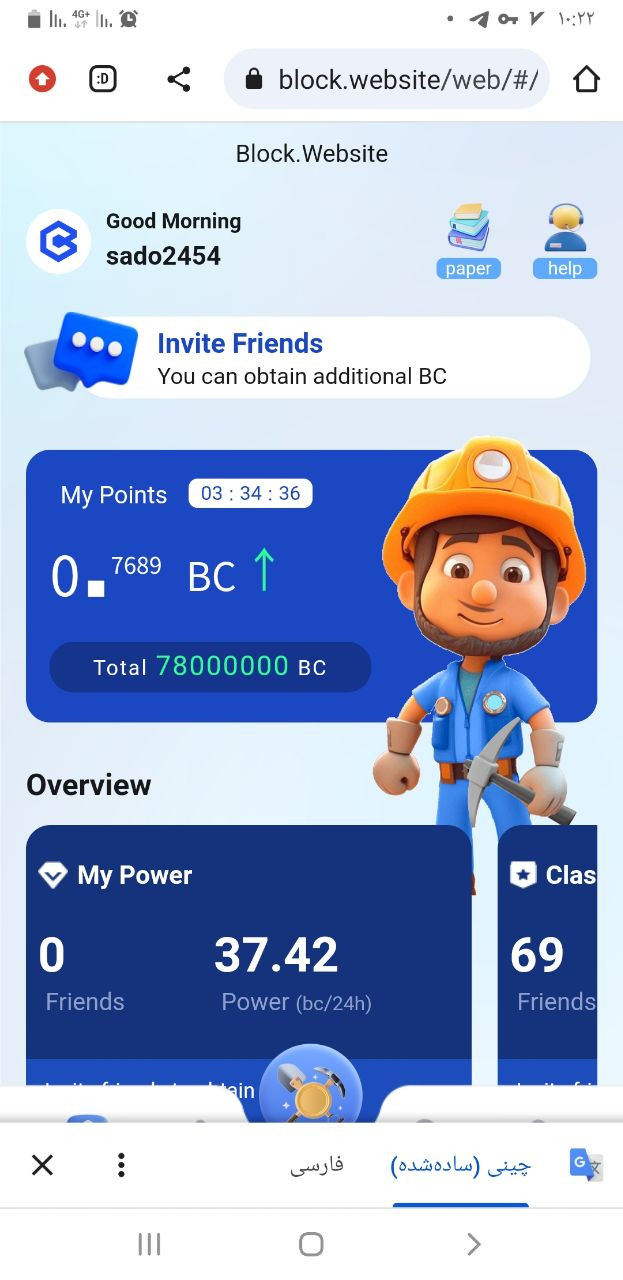Switch translation to فارسی
This screenshot has height=1280, width=623.
[x=317, y=1165]
